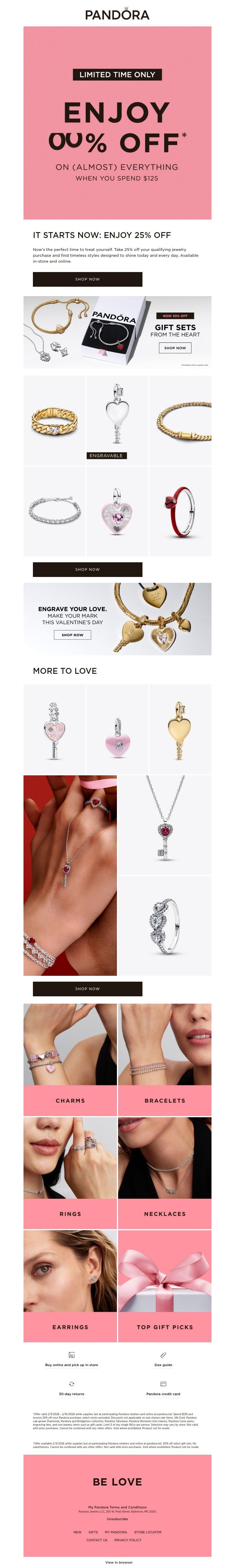
Task: Open the Bracelets category tile
Action: pos(164,1100)
